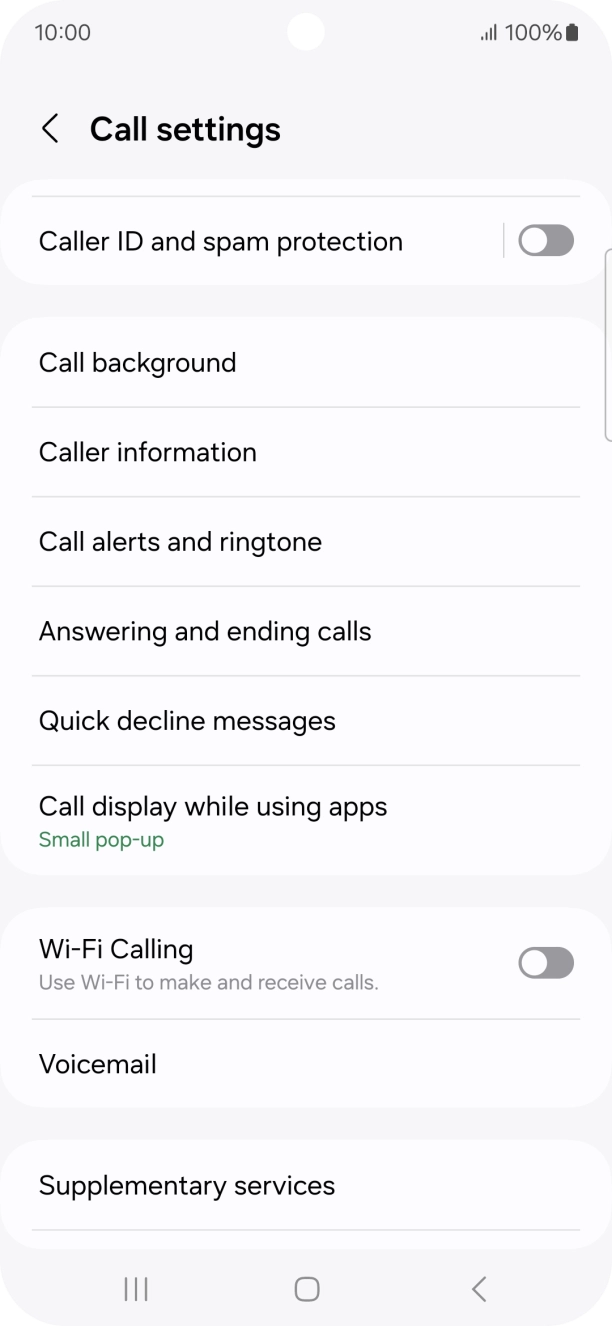Open Quick decline messages
The height and width of the screenshot is (1326, 612).
click(306, 721)
